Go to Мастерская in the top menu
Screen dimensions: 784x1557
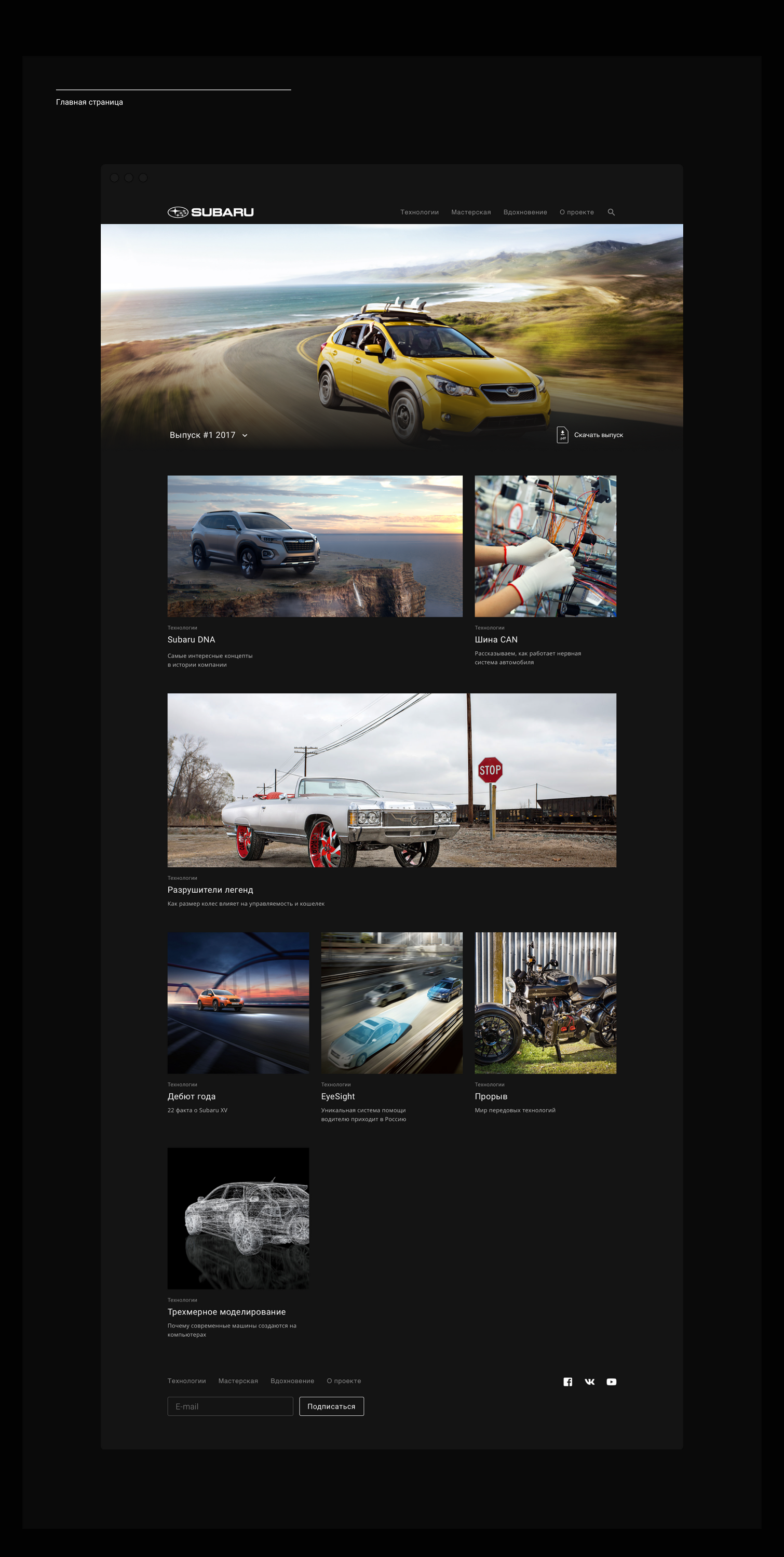pyautogui.click(x=470, y=212)
